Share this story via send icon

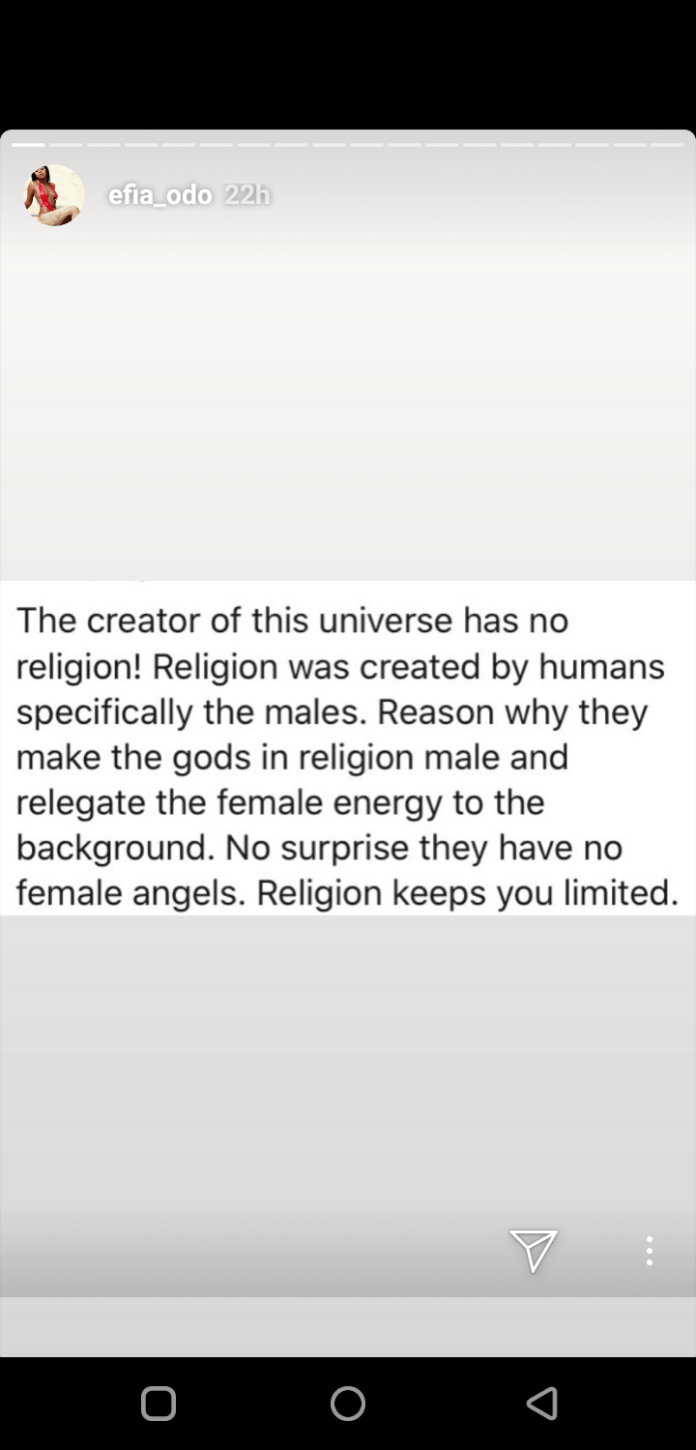(533, 1250)
